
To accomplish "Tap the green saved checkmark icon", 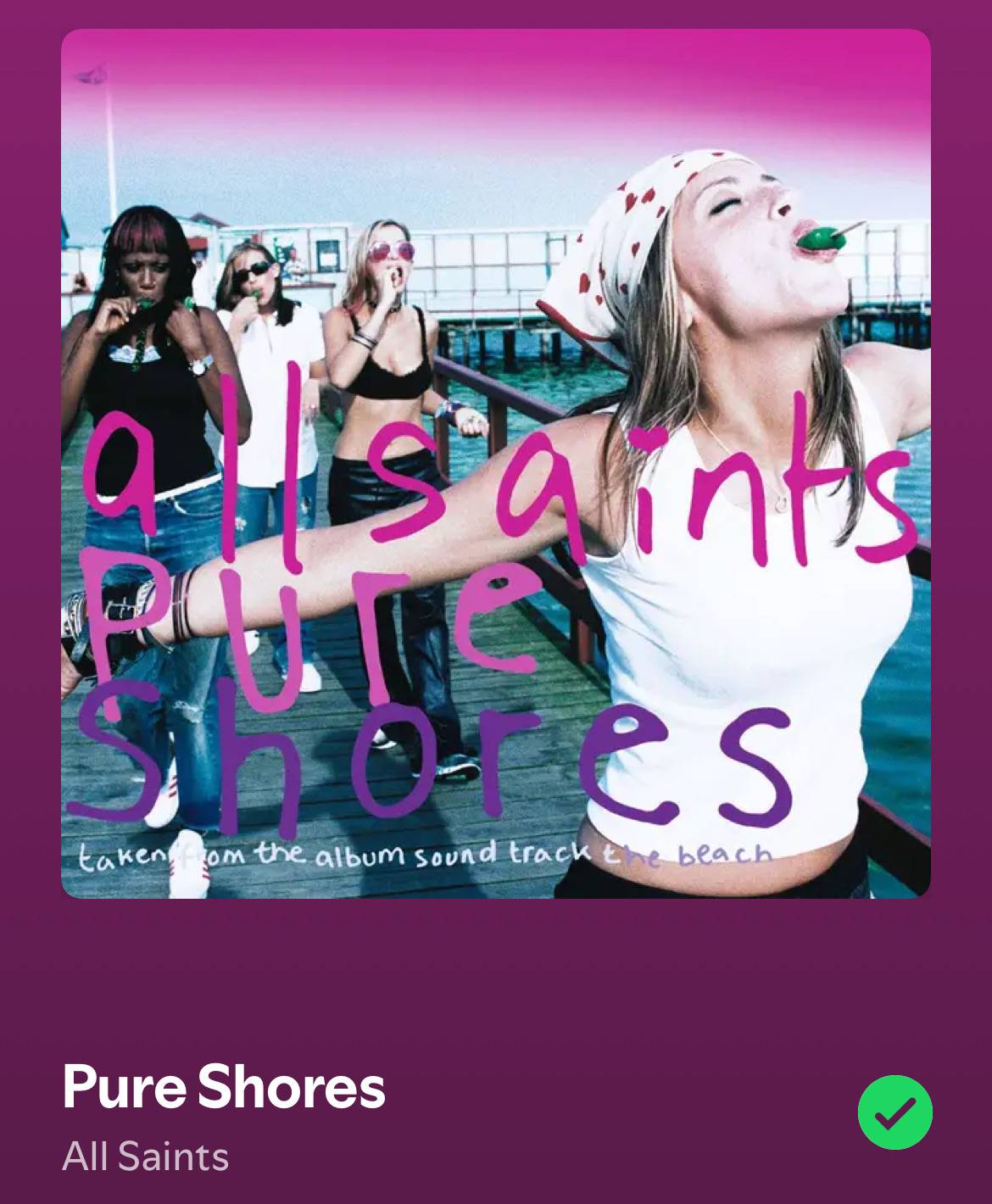I will [x=894, y=1112].
